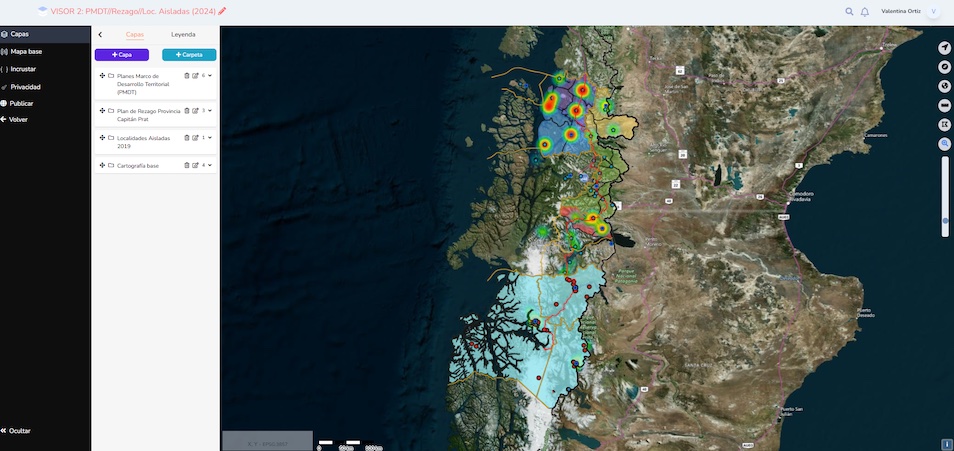
Task: Close the layers panel with the back chevron
Action: tap(100, 35)
